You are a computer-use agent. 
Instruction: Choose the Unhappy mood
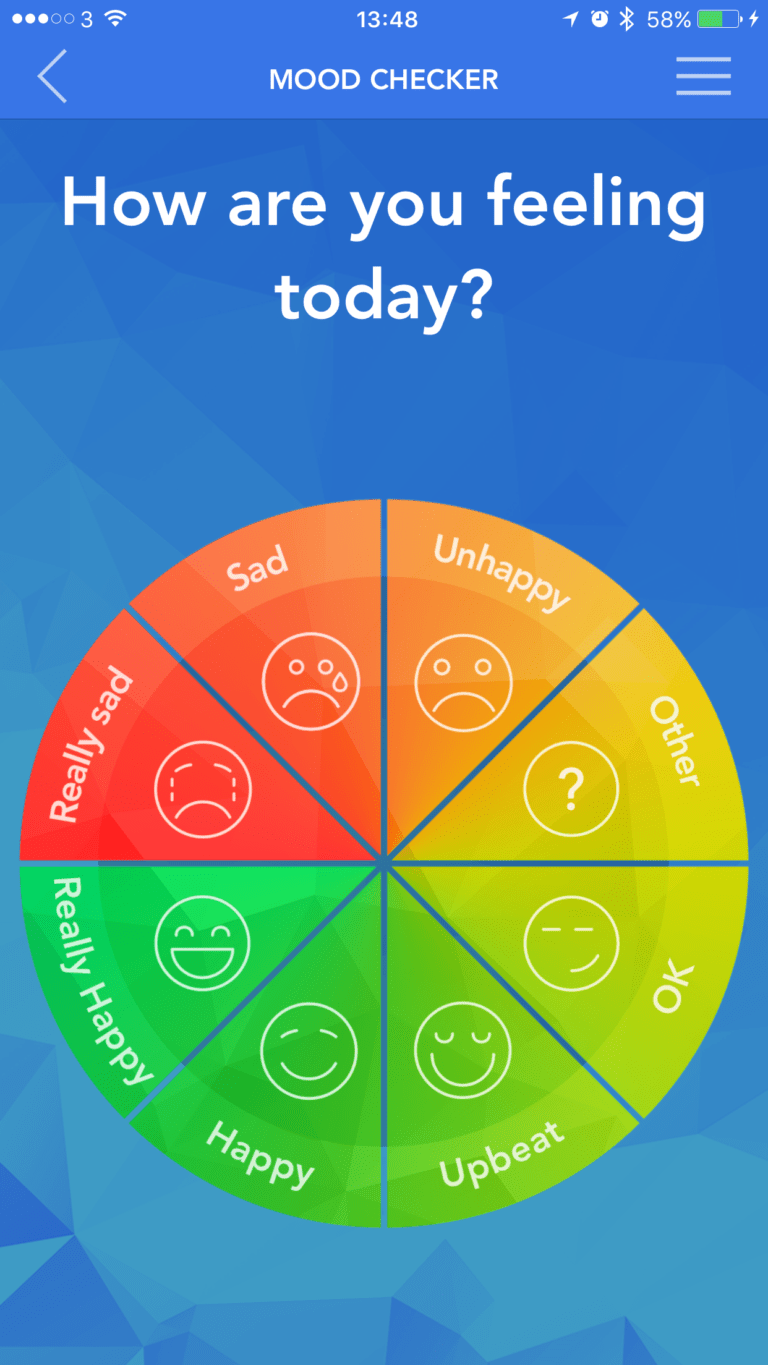464,665
